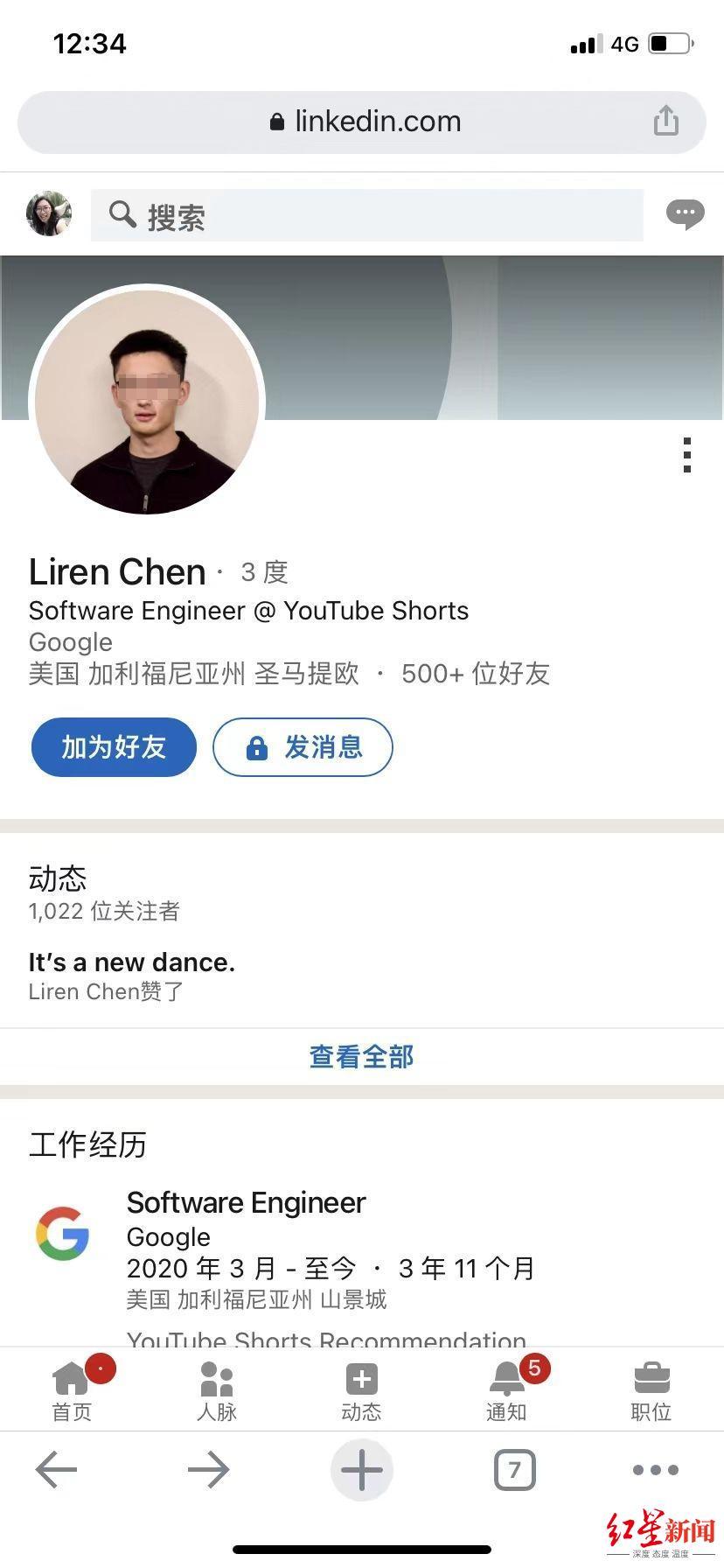Viewport: 724px width, 1568px height.
Task: Click the browser back arrow
Action: 56,1470
